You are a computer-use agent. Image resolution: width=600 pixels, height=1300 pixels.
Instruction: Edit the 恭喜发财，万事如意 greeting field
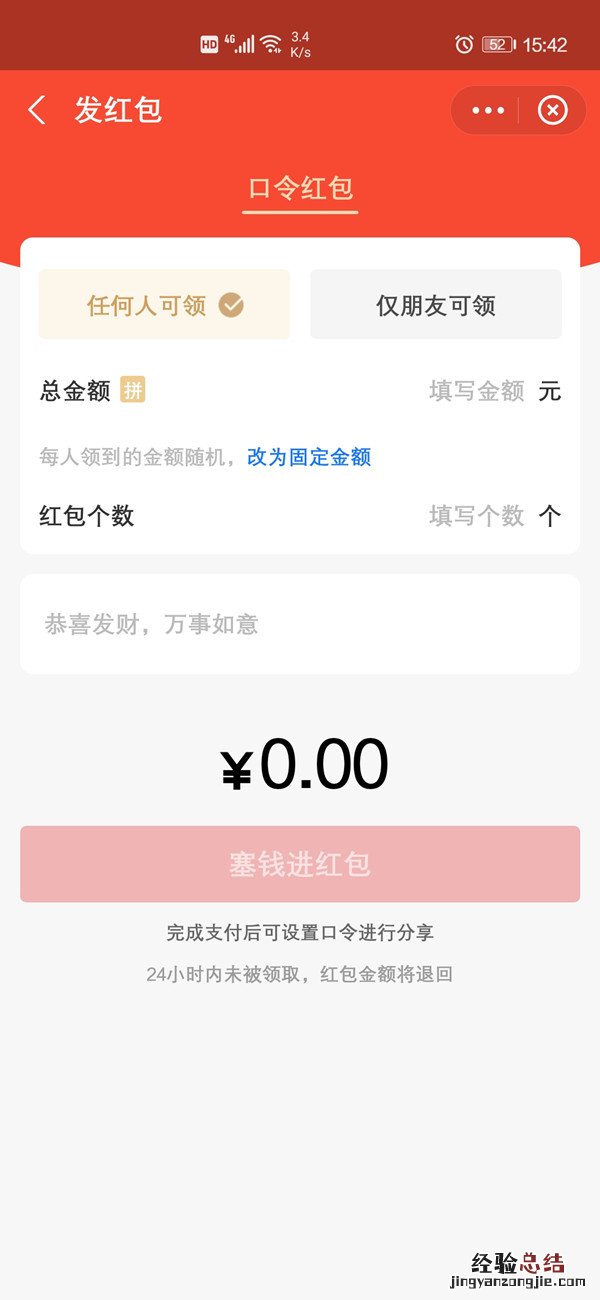tap(300, 624)
